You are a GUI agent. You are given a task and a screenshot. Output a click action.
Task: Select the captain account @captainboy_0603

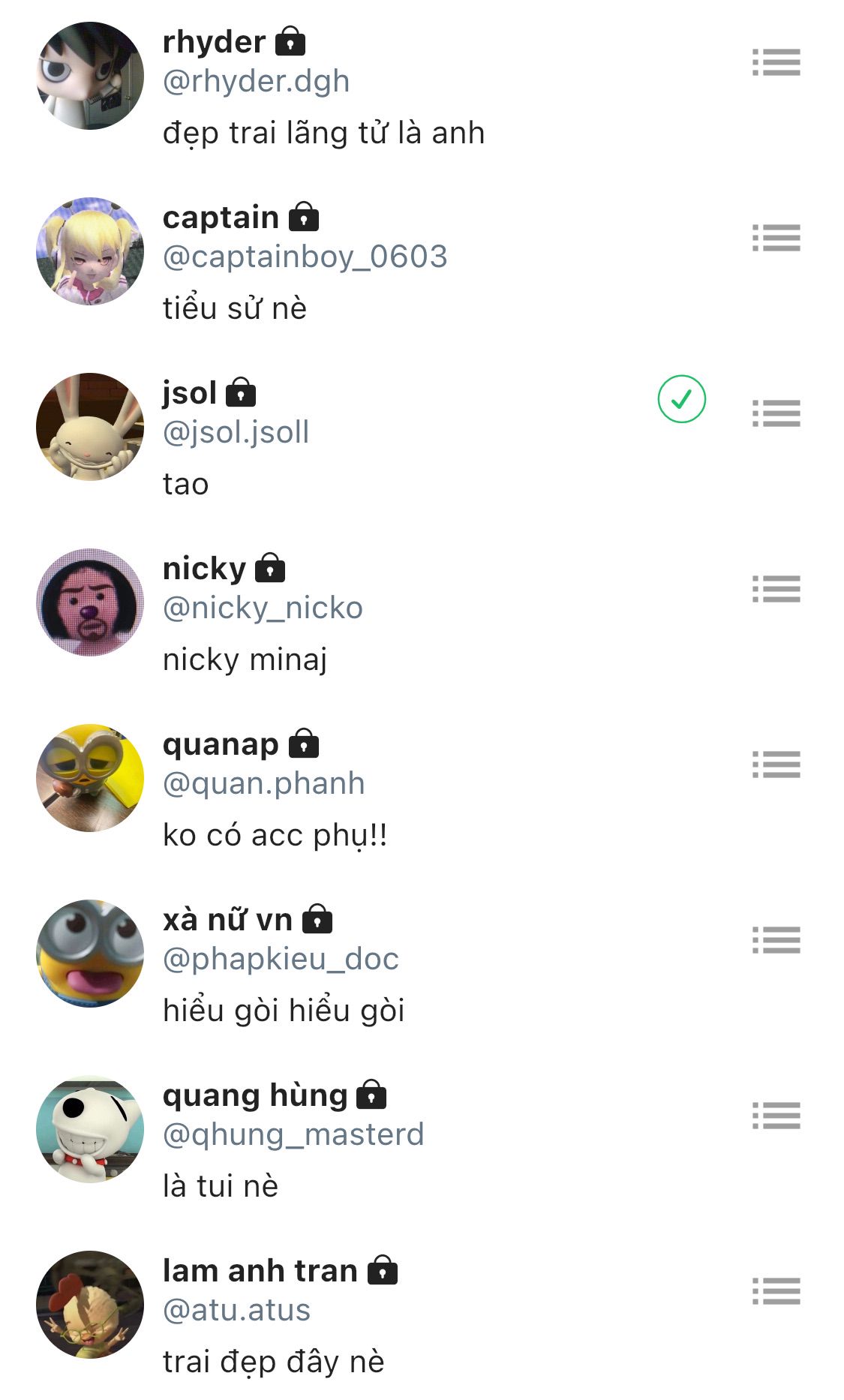coord(304,257)
